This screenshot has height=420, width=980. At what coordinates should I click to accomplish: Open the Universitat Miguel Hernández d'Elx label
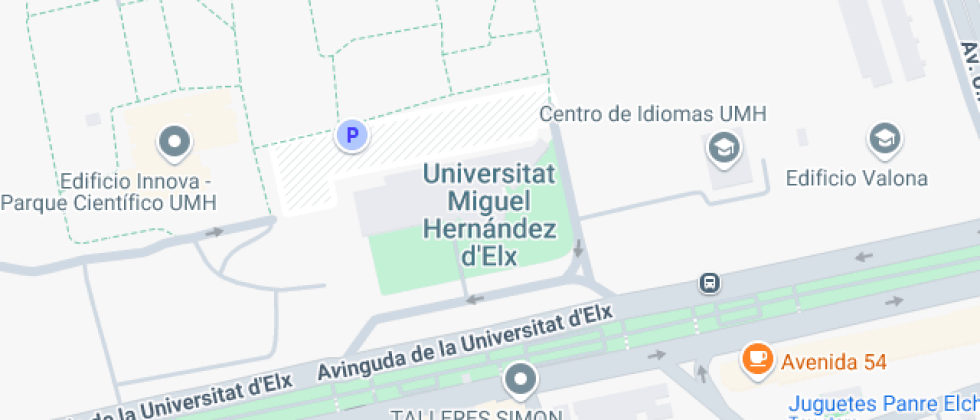489,214
